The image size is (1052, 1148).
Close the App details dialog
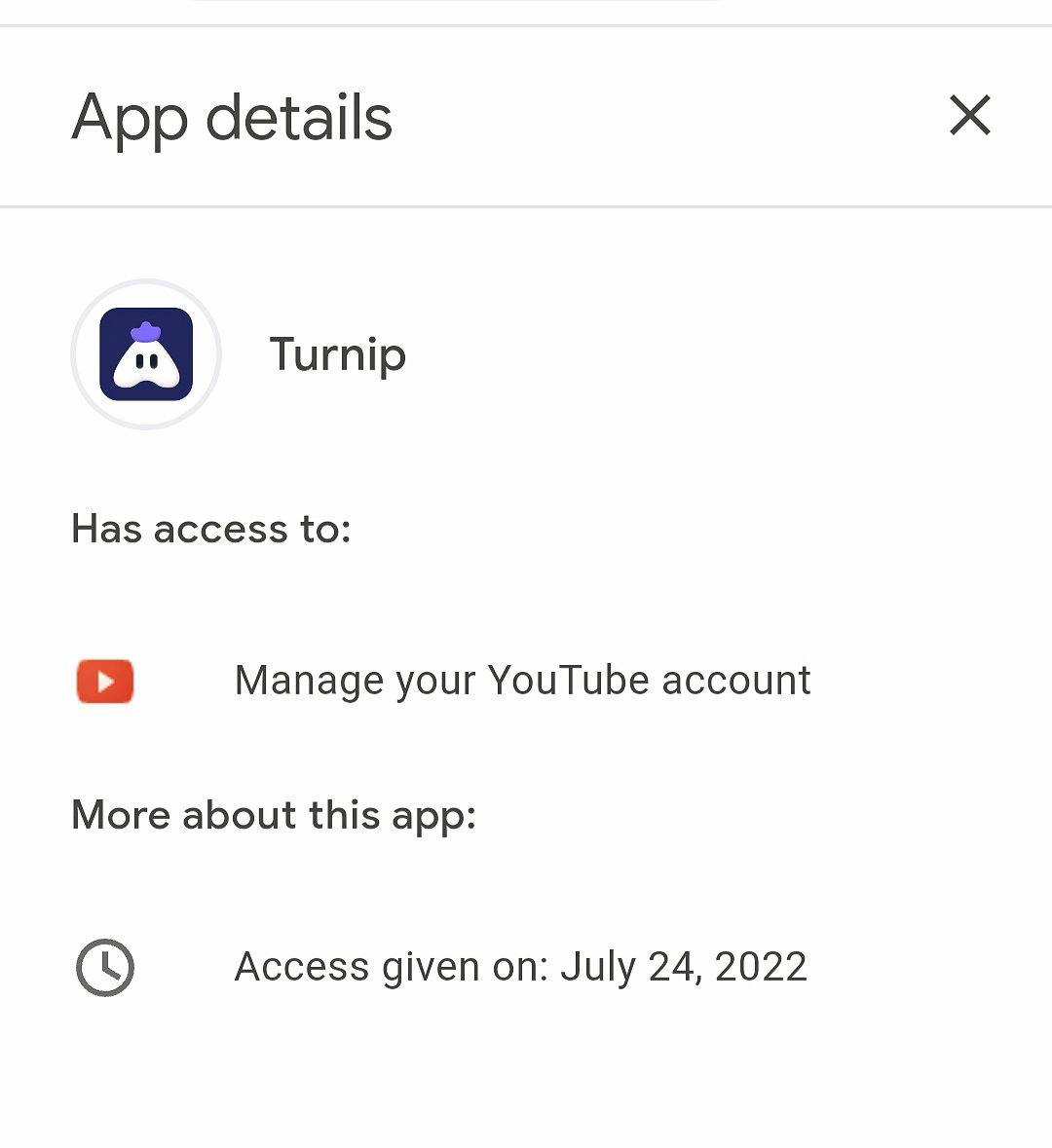click(x=970, y=116)
